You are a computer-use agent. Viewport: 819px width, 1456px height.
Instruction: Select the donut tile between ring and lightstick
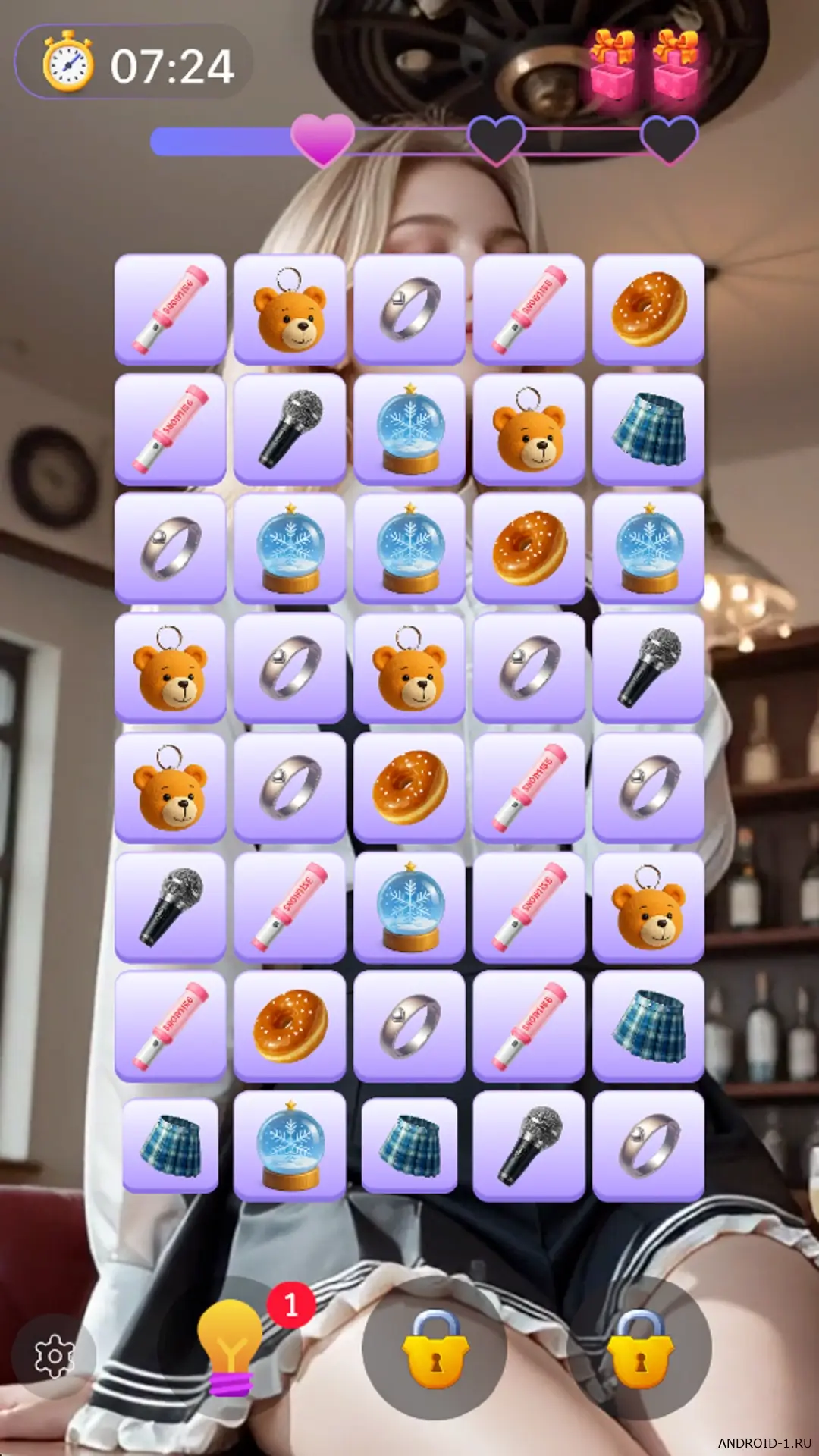409,787
